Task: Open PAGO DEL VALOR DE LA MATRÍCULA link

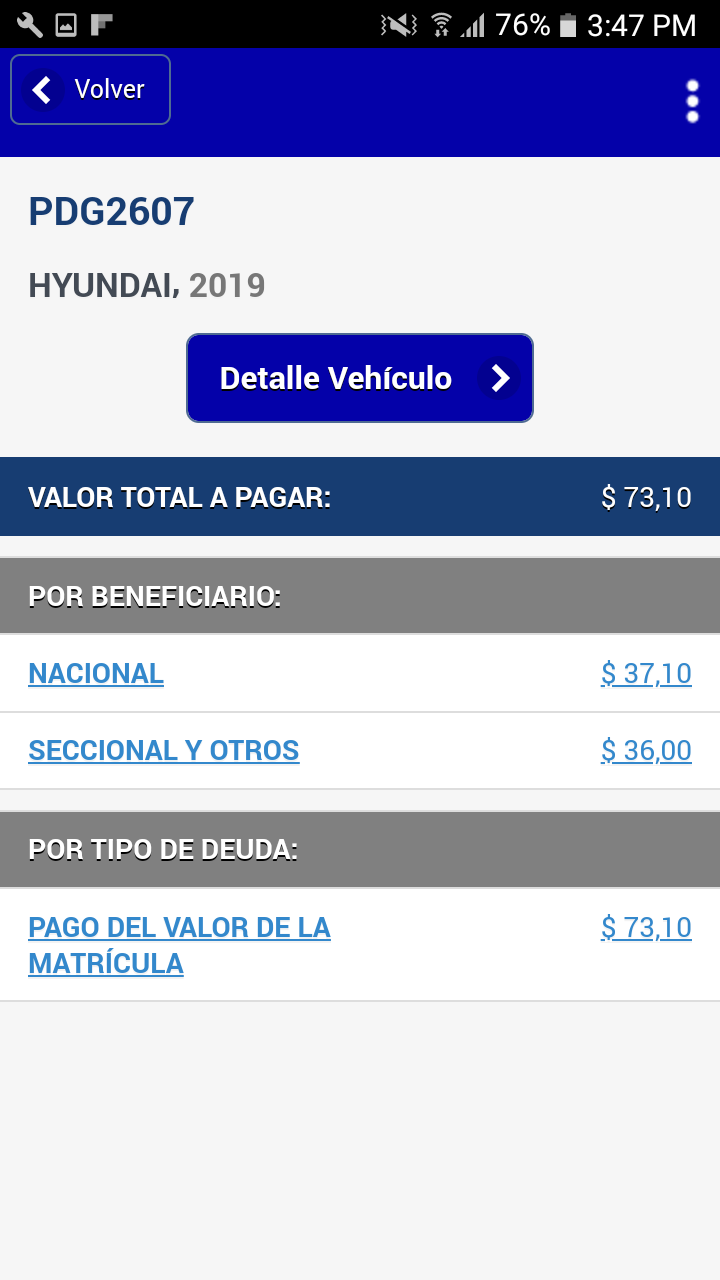Action: tap(180, 946)
